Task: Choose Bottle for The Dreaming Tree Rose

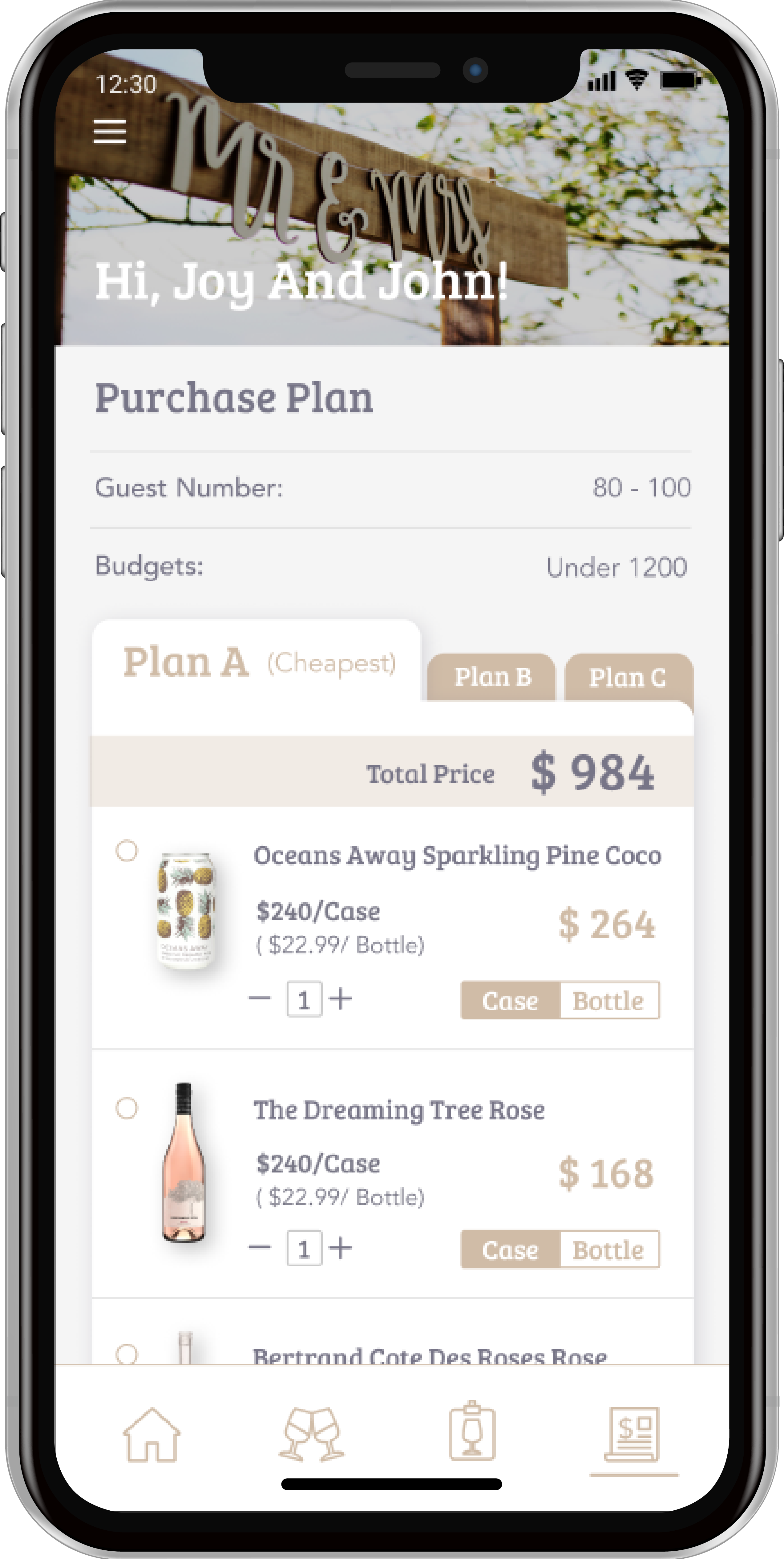Action: pos(608,1250)
